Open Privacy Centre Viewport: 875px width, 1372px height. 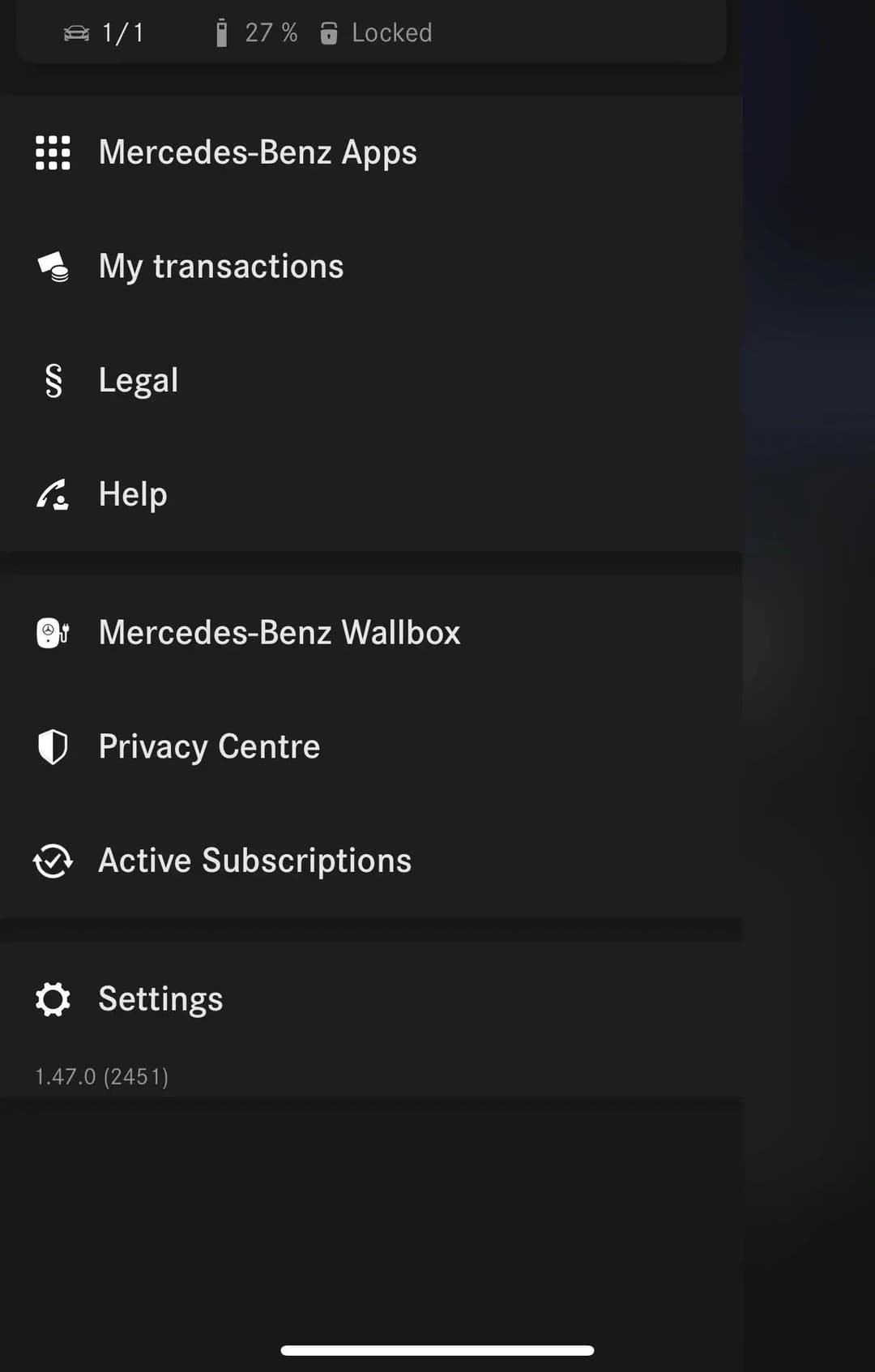[x=209, y=746]
